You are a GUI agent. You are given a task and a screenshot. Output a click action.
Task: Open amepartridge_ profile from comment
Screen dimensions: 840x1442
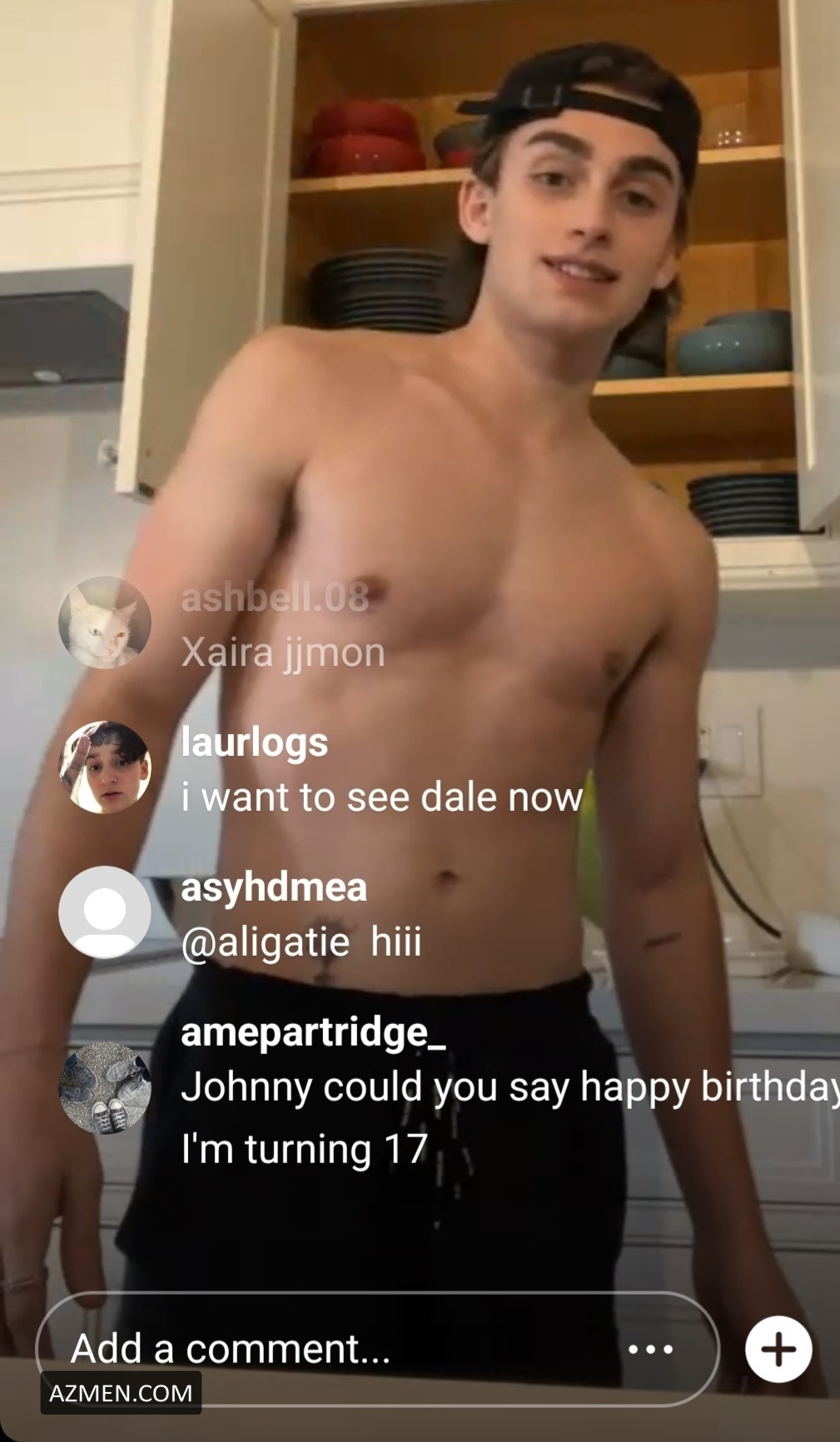313,1032
